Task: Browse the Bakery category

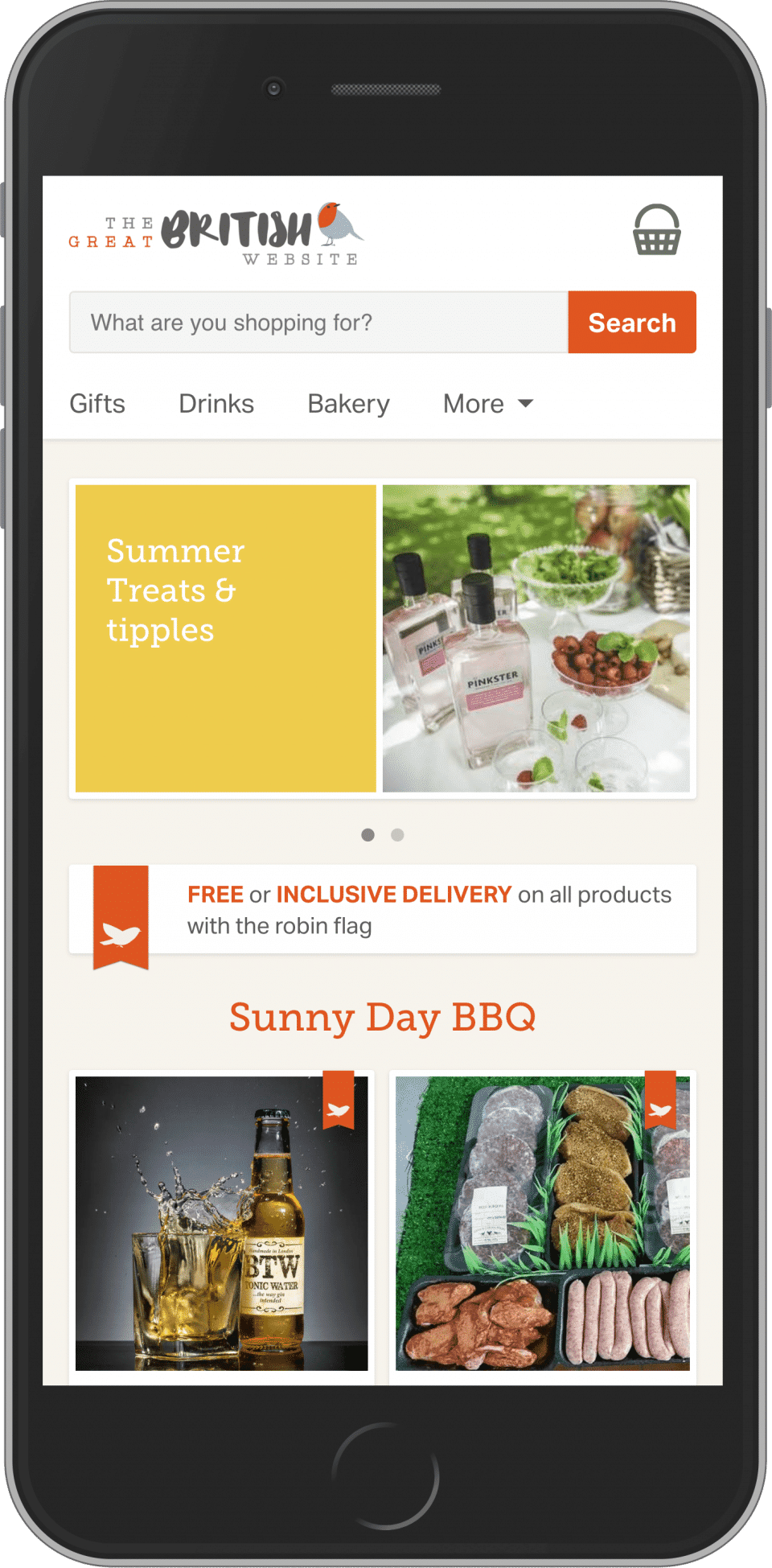Action: pos(348,404)
